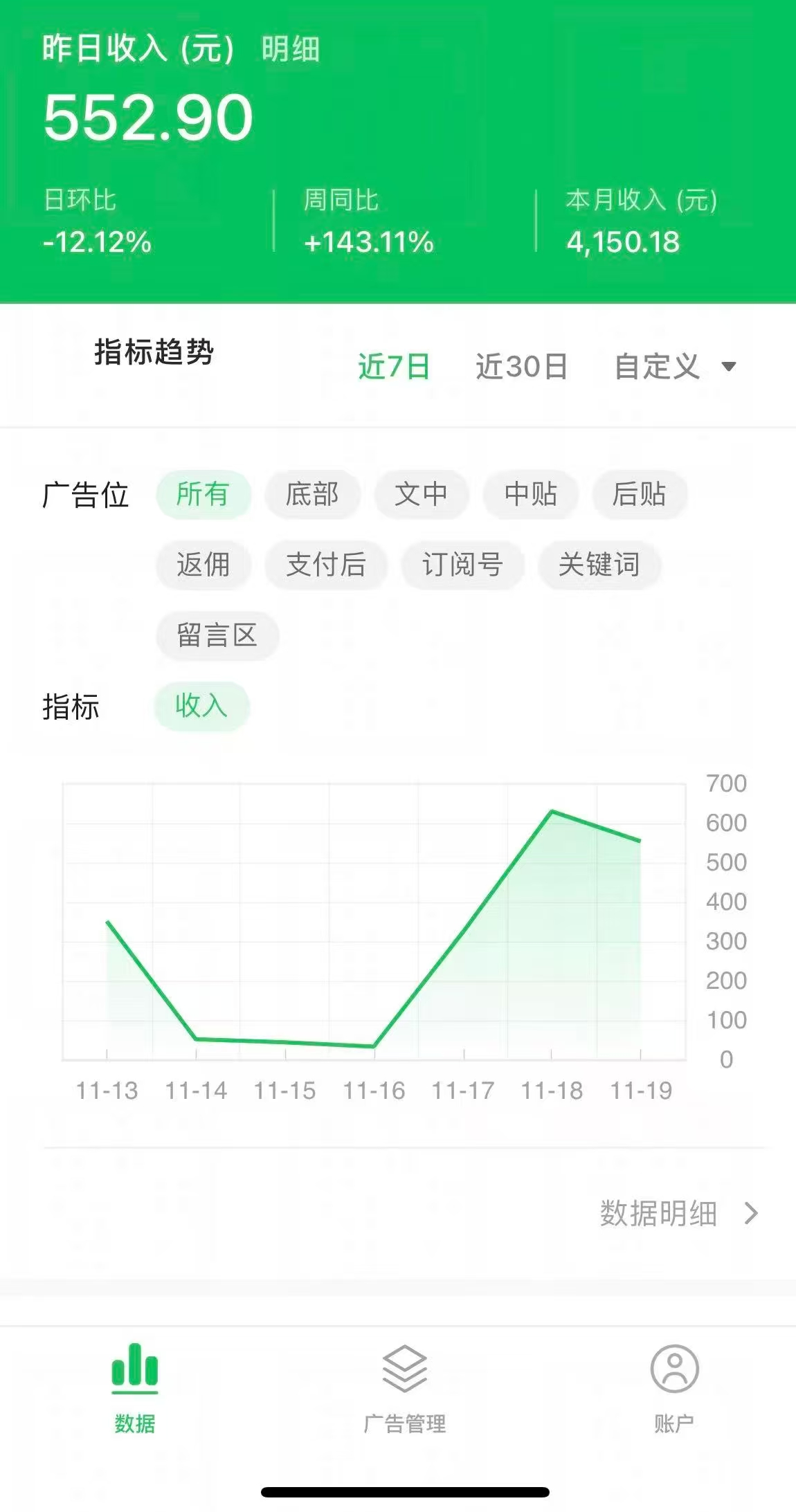
Task: Open the 自定义 date range dropdown
Action: (x=674, y=366)
